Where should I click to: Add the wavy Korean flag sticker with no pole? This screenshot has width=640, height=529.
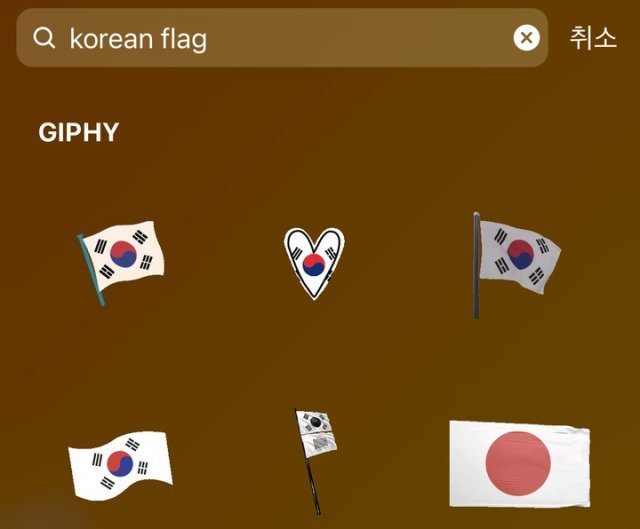pyautogui.click(x=120, y=465)
